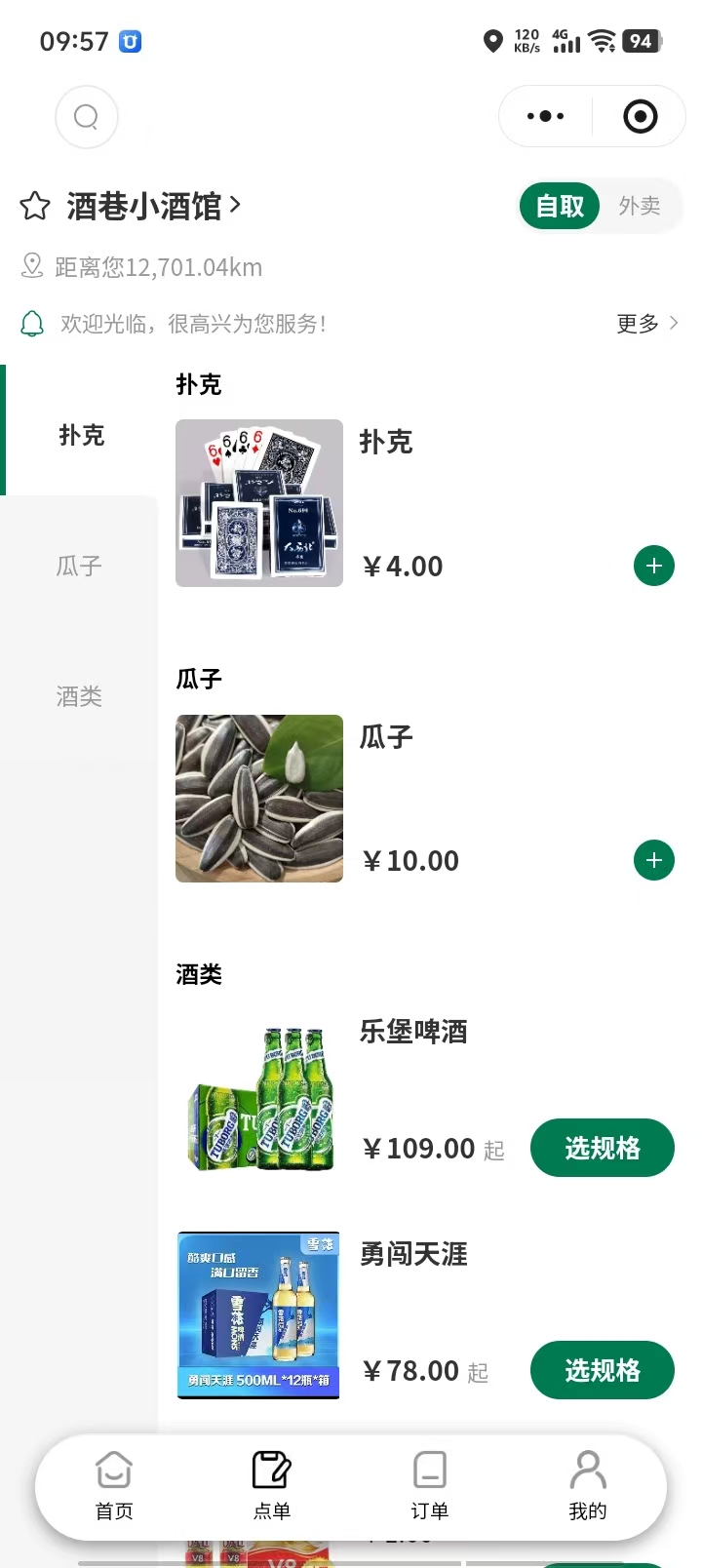Choose specs for 乐堡啤酒

click(602, 1148)
